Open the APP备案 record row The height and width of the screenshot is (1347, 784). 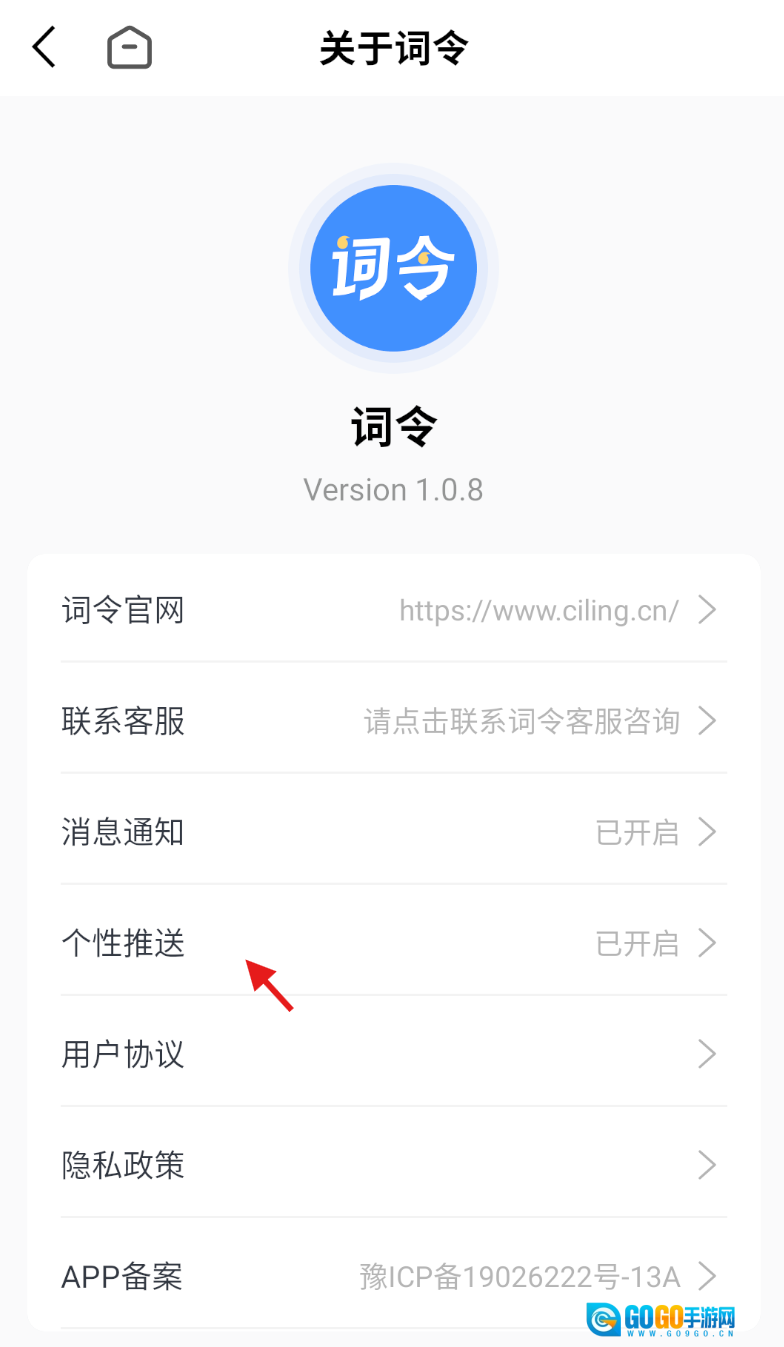(x=393, y=1276)
